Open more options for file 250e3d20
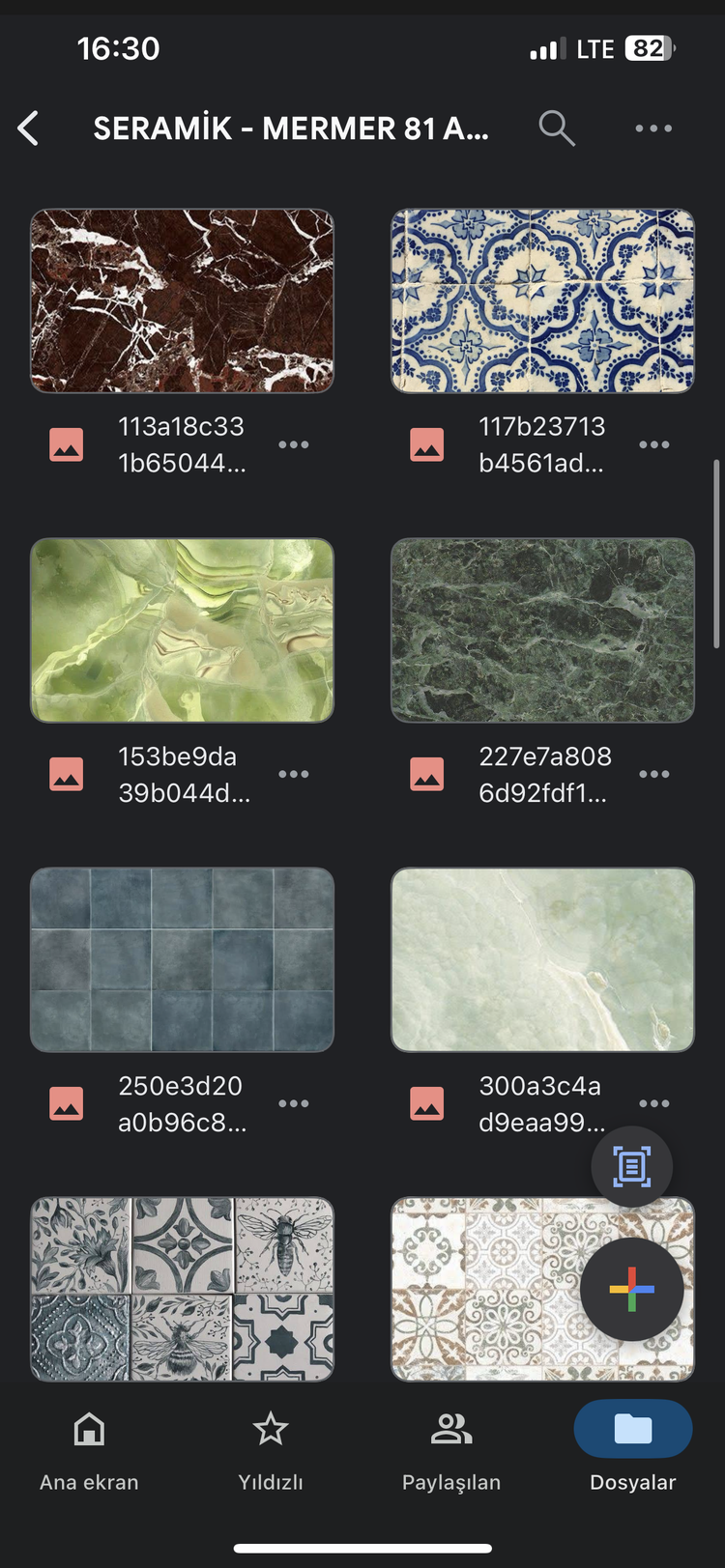This screenshot has width=725, height=1568. pyautogui.click(x=294, y=1103)
